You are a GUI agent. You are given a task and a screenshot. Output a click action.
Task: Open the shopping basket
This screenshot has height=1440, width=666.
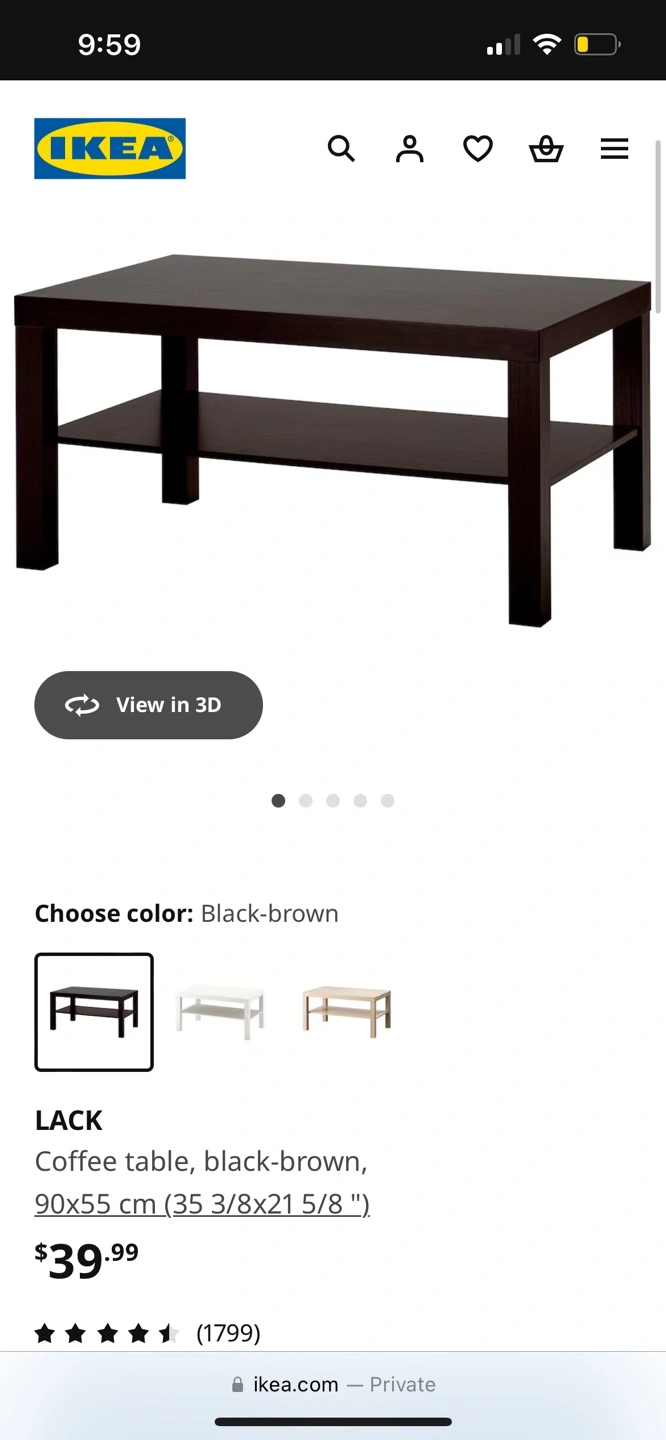pos(546,149)
